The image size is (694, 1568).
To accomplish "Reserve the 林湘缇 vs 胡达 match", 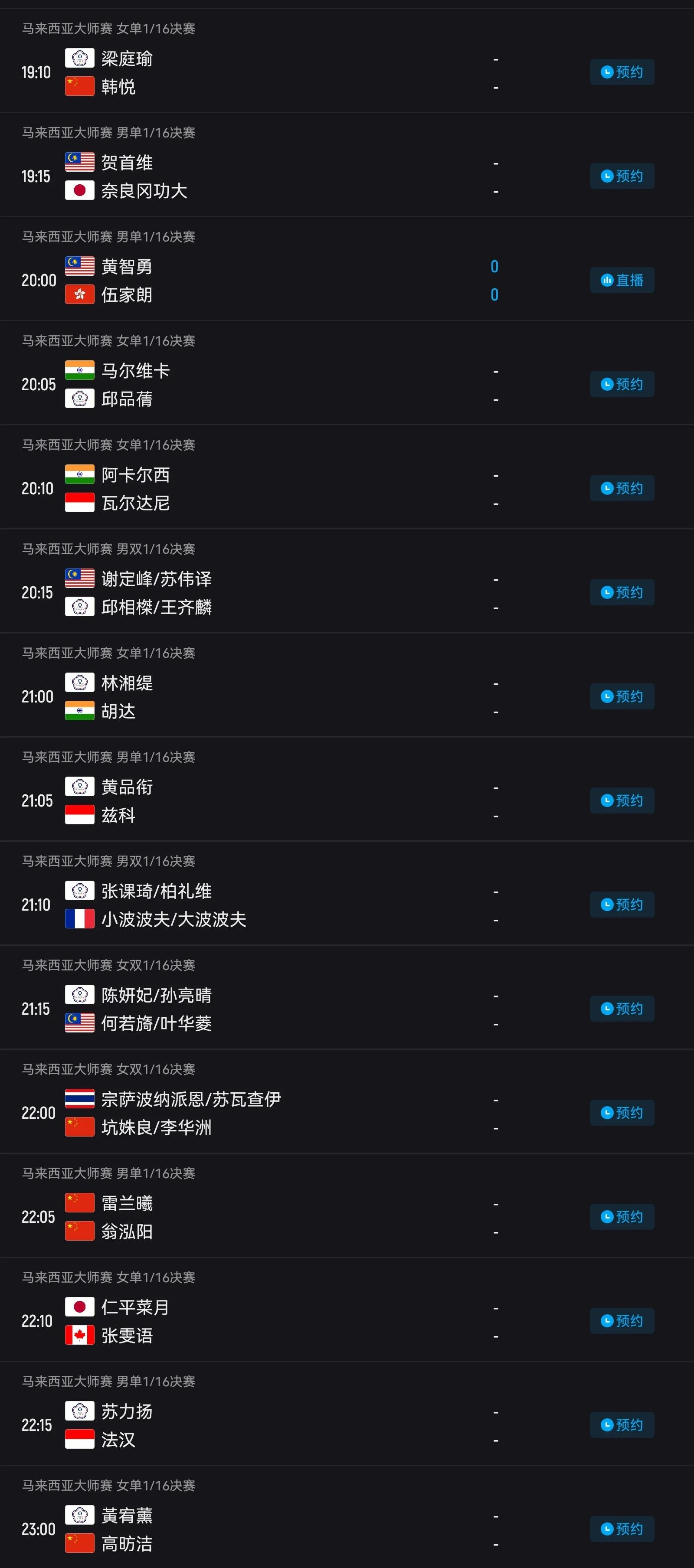I will click(622, 696).
